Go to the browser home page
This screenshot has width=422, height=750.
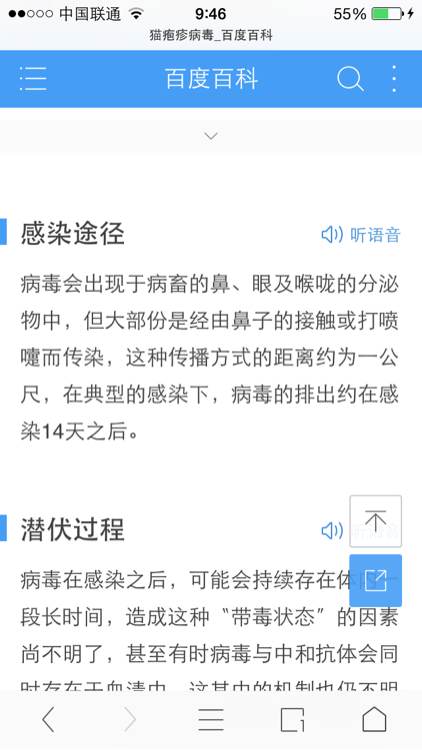pyautogui.click(x=374, y=719)
